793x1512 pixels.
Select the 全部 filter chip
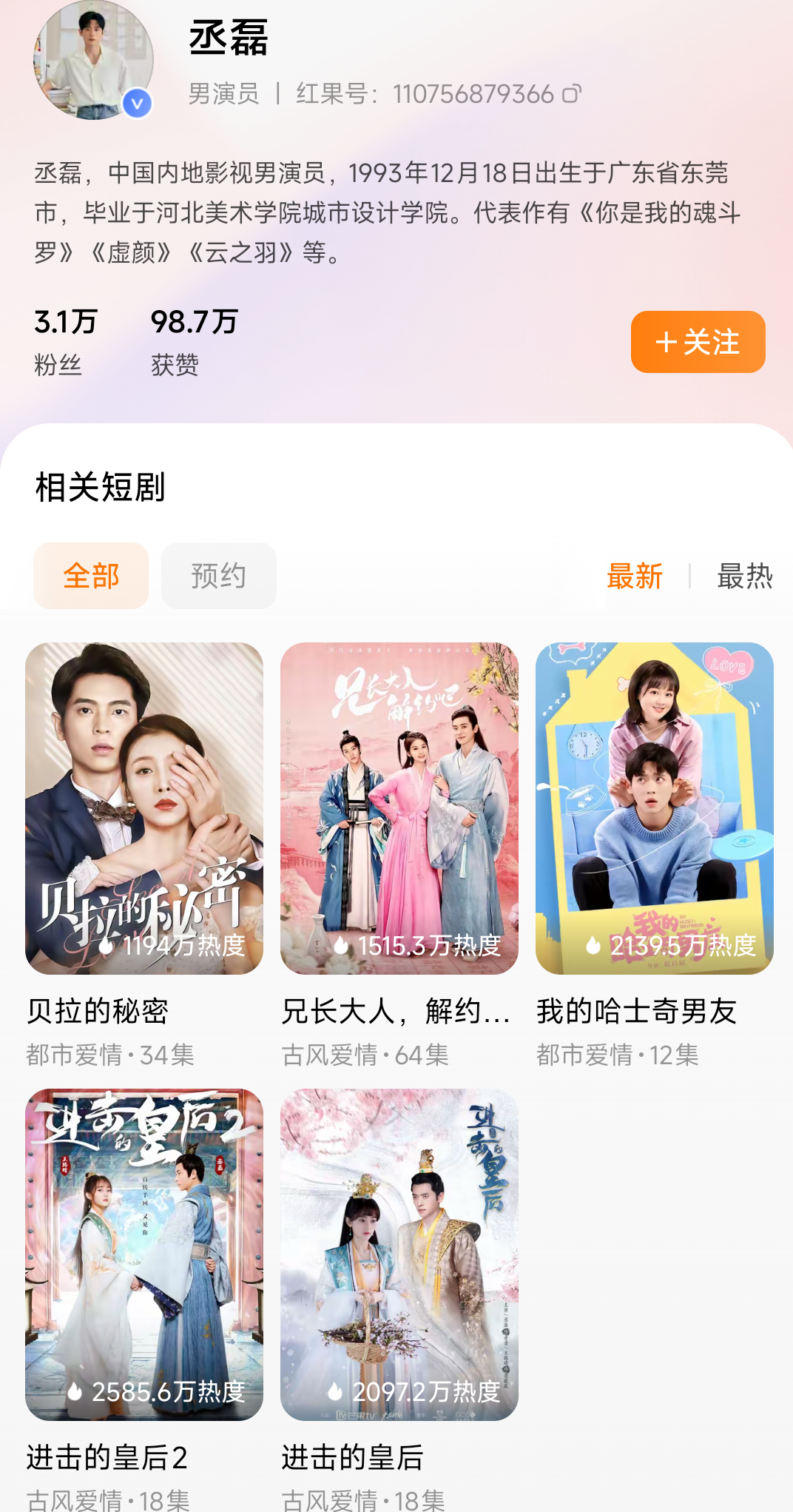click(91, 576)
